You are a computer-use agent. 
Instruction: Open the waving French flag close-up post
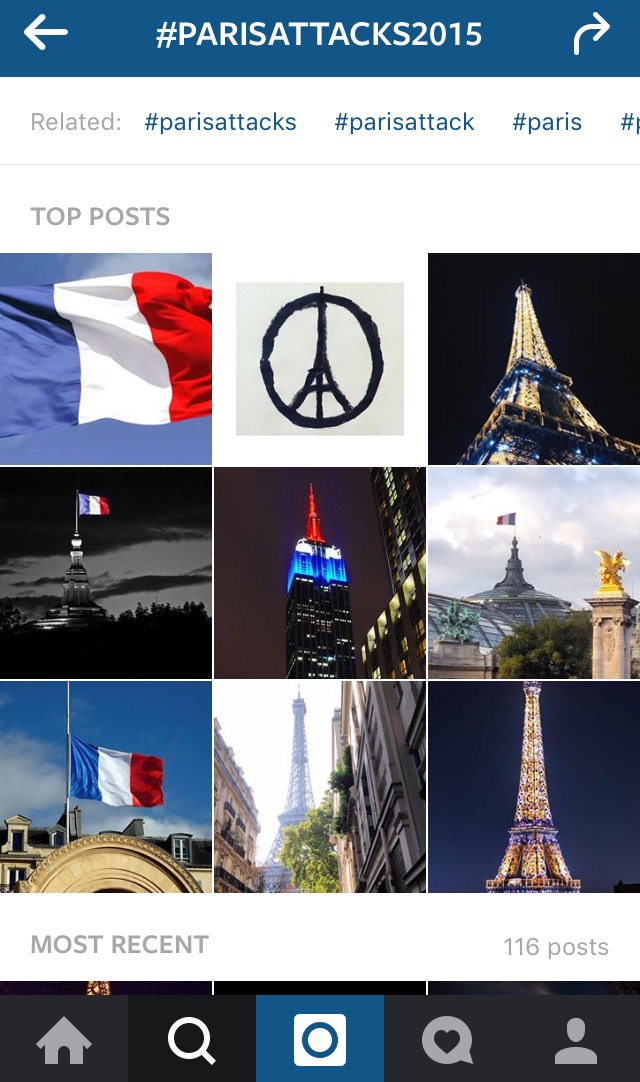pyautogui.click(x=106, y=358)
